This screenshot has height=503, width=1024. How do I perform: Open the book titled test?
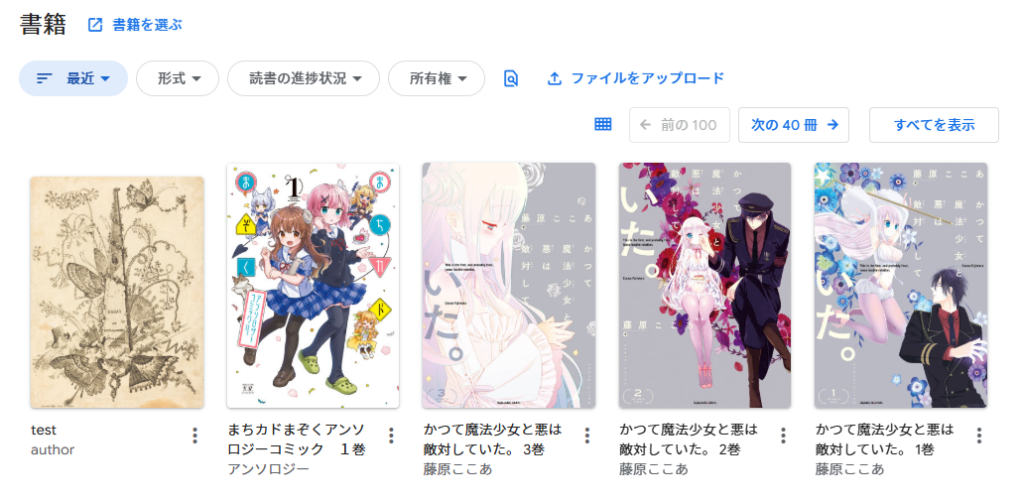click(x=117, y=292)
